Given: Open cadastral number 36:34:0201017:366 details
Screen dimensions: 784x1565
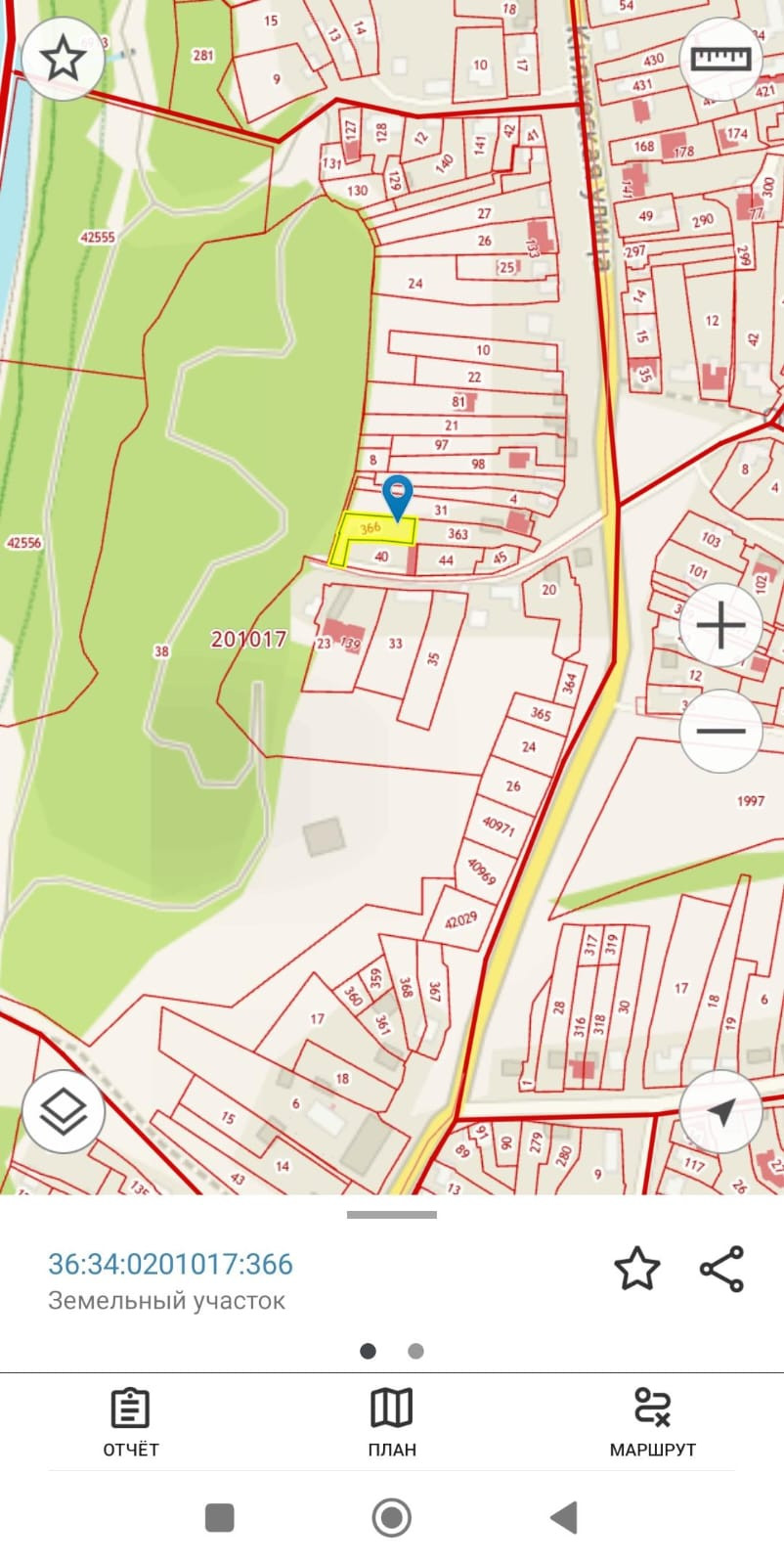Looking at the screenshot, I should coord(171,1264).
